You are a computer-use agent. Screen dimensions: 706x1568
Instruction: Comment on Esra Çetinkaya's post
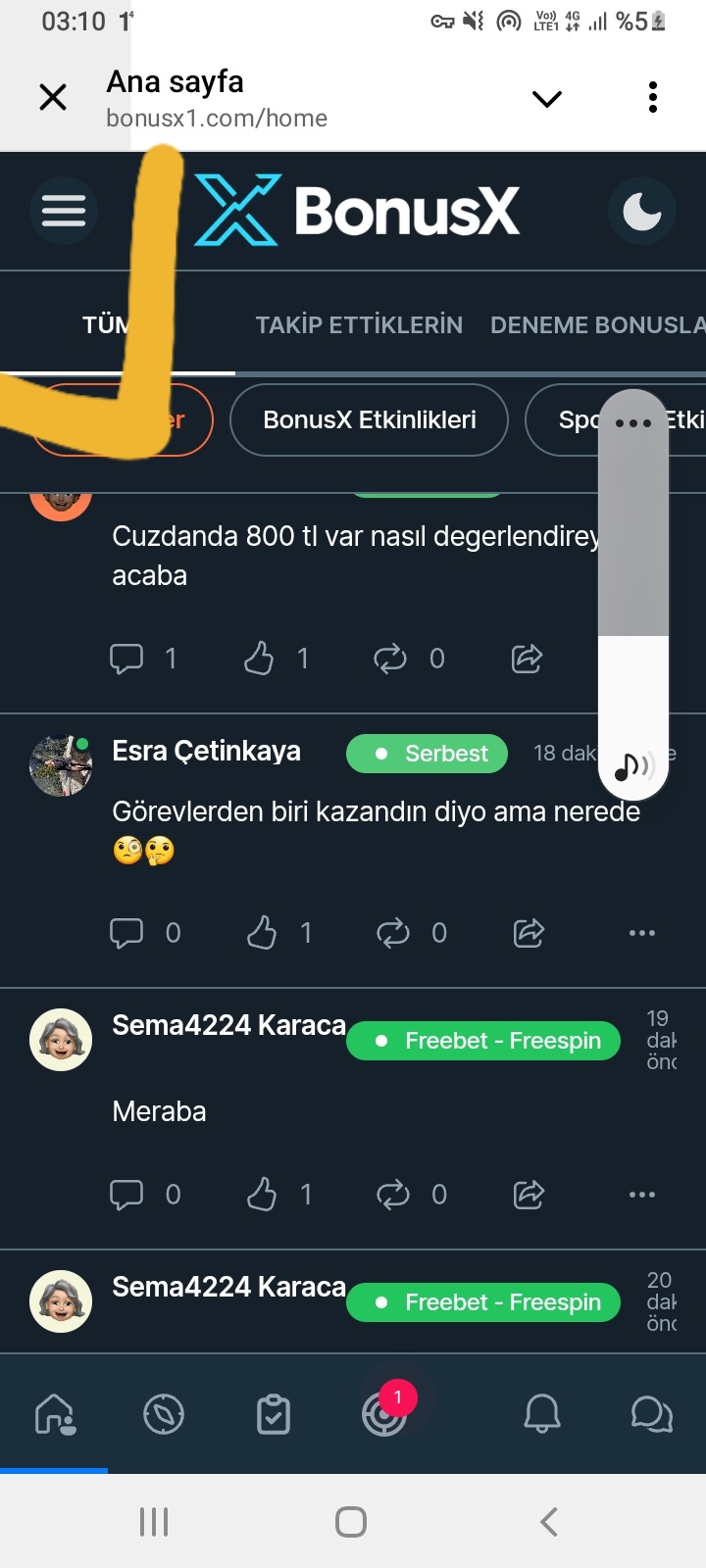[x=126, y=933]
